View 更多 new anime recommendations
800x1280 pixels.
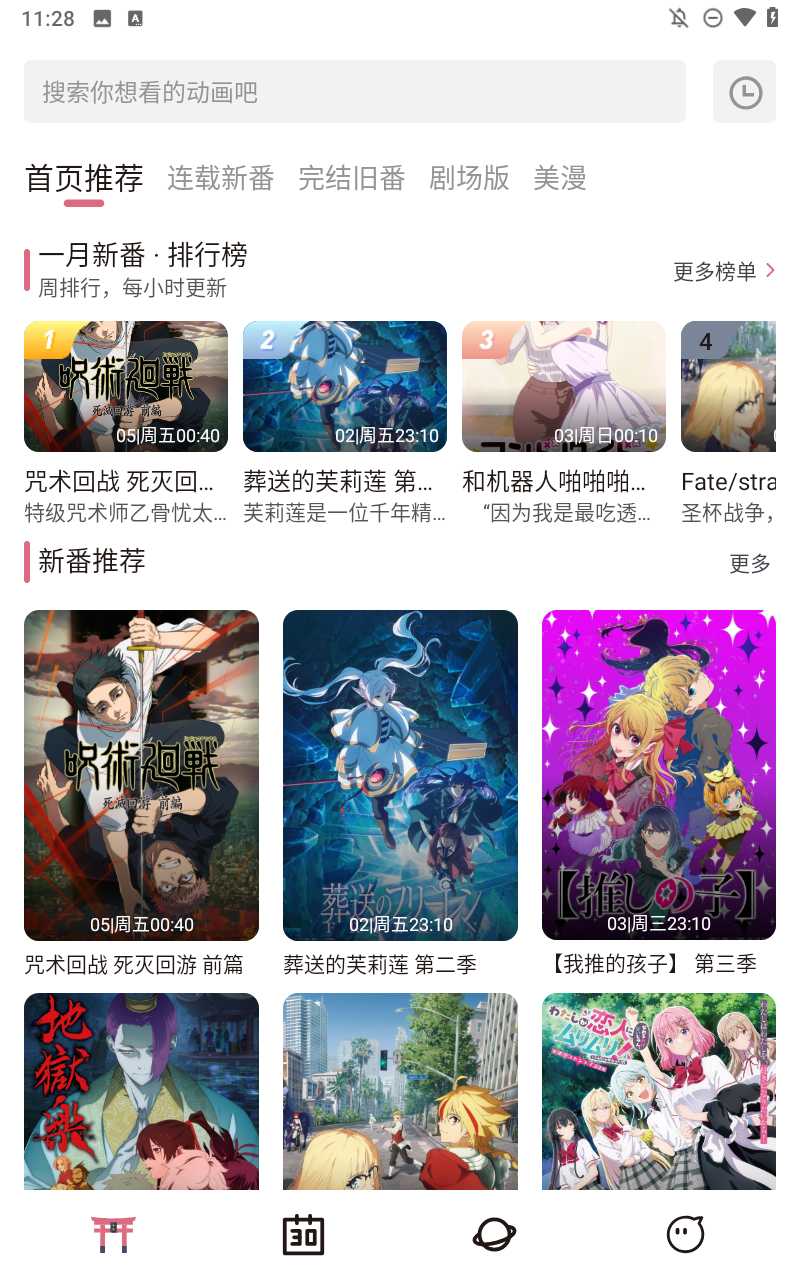tap(750, 564)
